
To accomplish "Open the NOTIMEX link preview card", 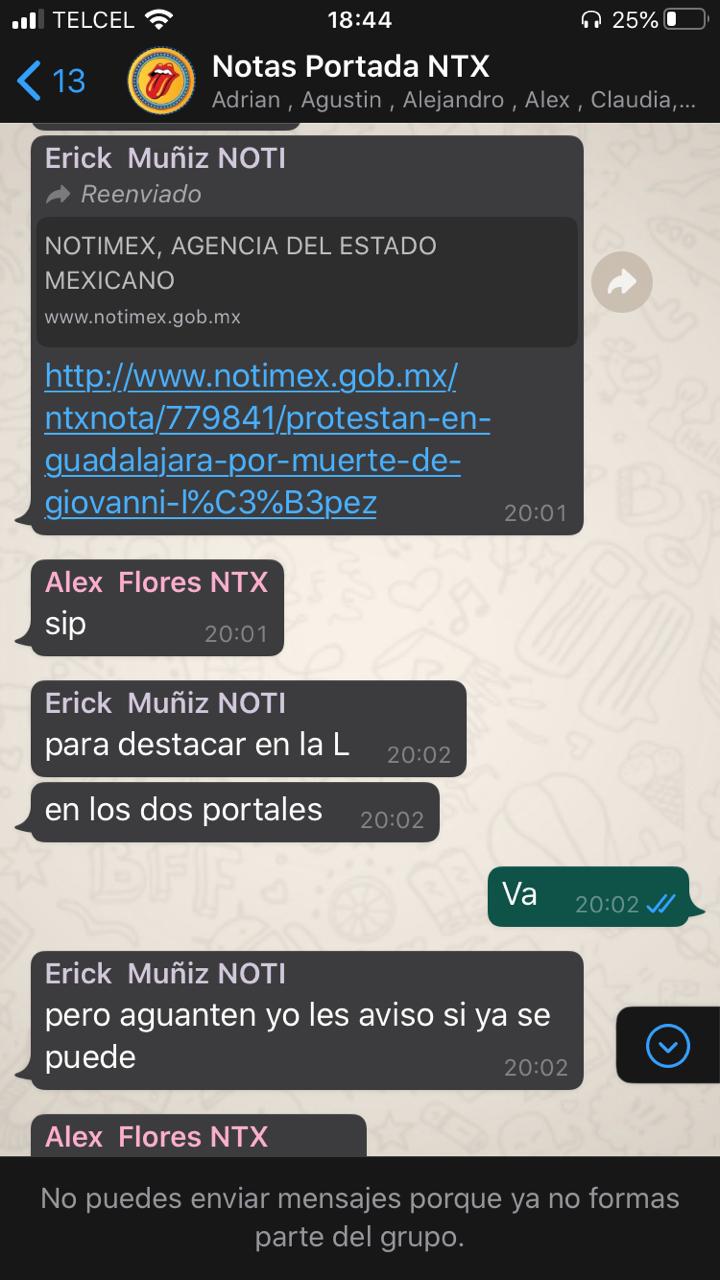I will coord(307,281).
